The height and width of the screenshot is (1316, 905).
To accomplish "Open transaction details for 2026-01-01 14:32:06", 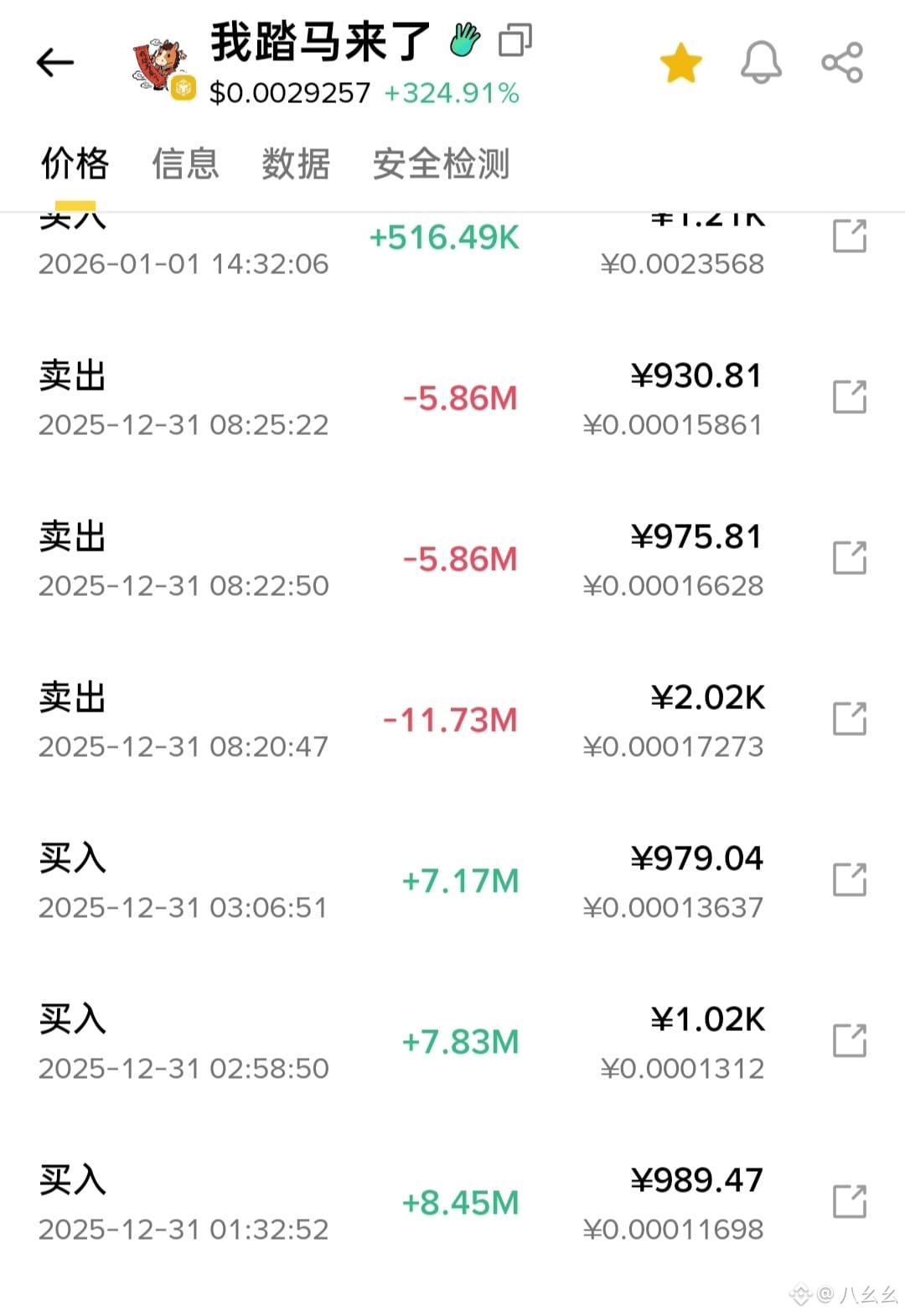I will pyautogui.click(x=849, y=236).
